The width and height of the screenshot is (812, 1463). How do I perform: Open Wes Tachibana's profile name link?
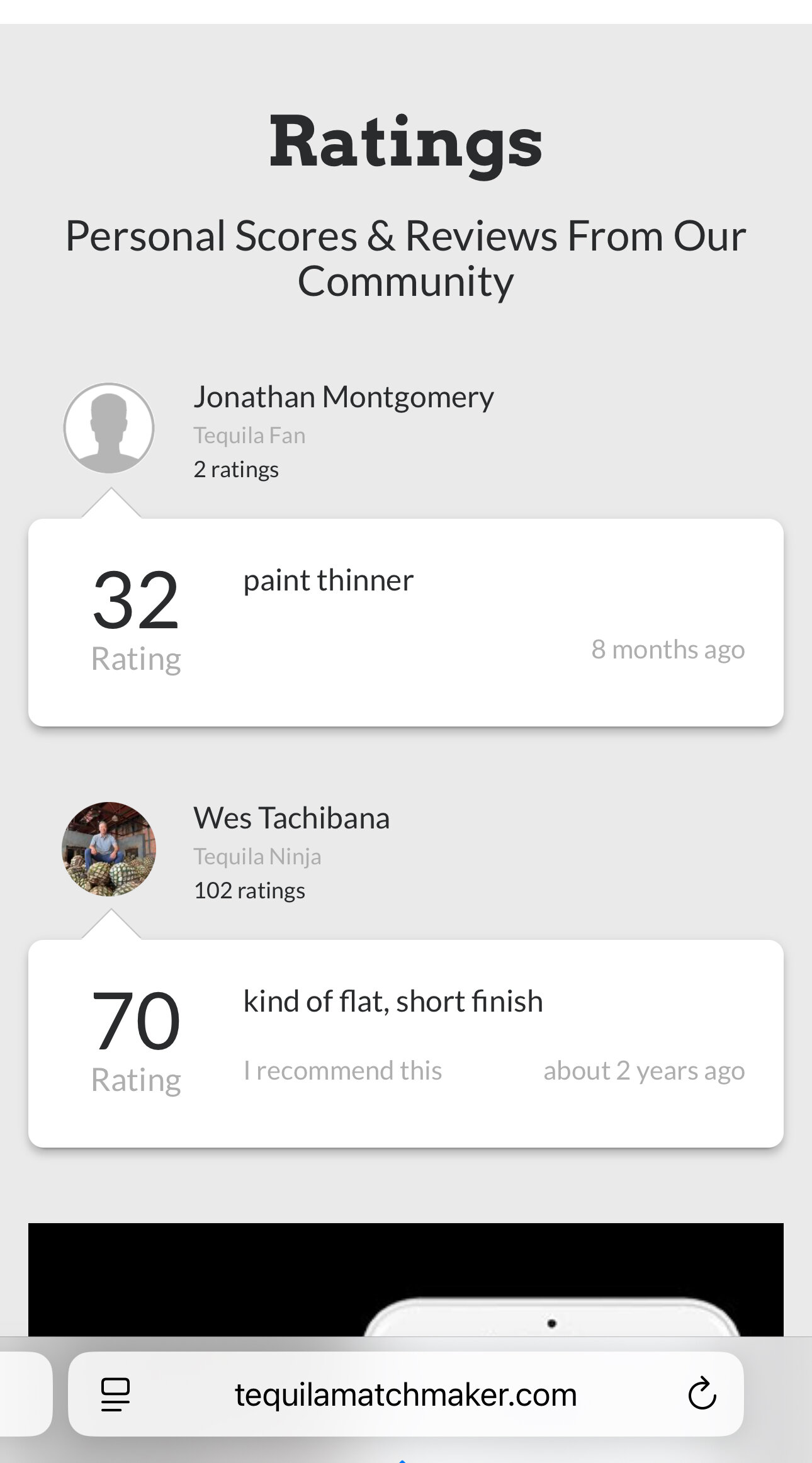pyautogui.click(x=291, y=818)
